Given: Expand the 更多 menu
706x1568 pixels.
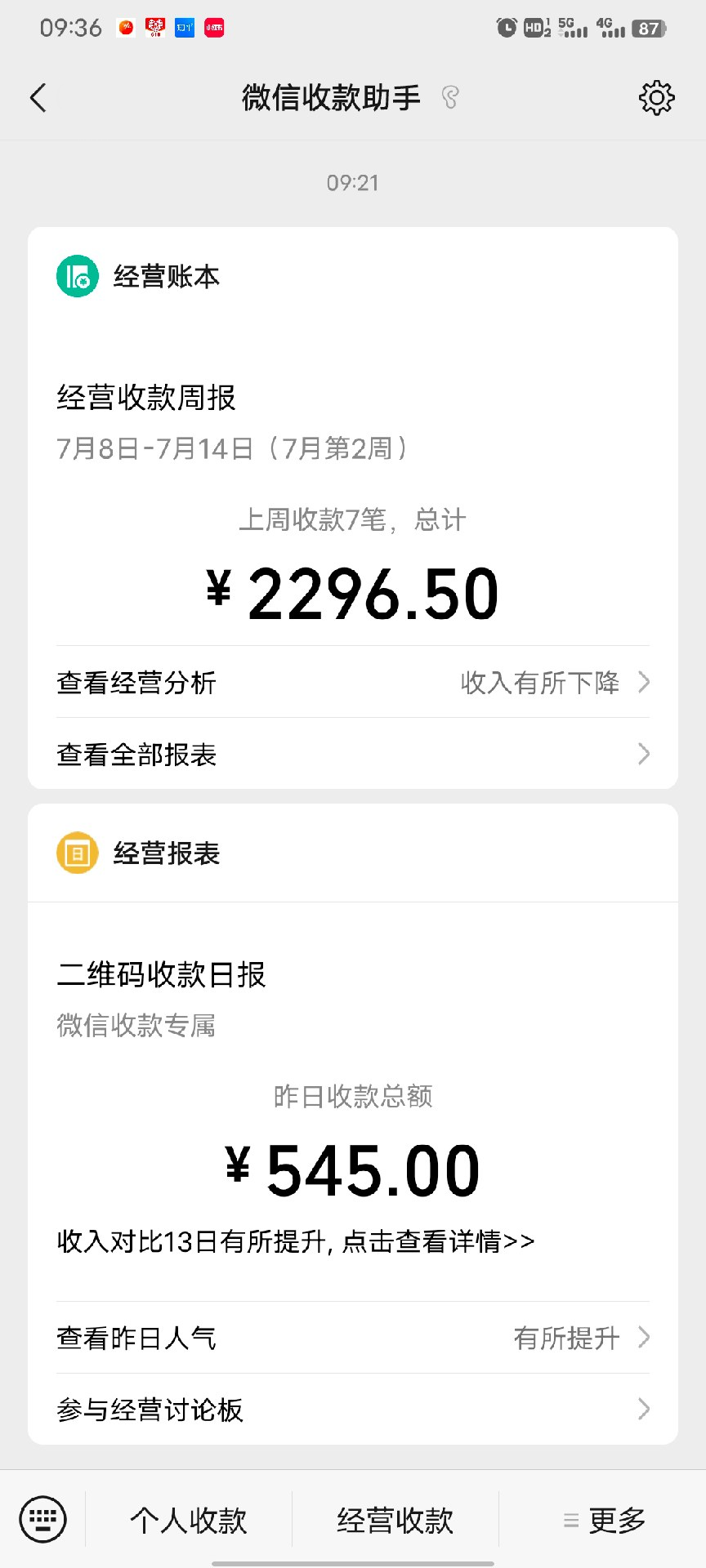Looking at the screenshot, I should pos(605,1520).
